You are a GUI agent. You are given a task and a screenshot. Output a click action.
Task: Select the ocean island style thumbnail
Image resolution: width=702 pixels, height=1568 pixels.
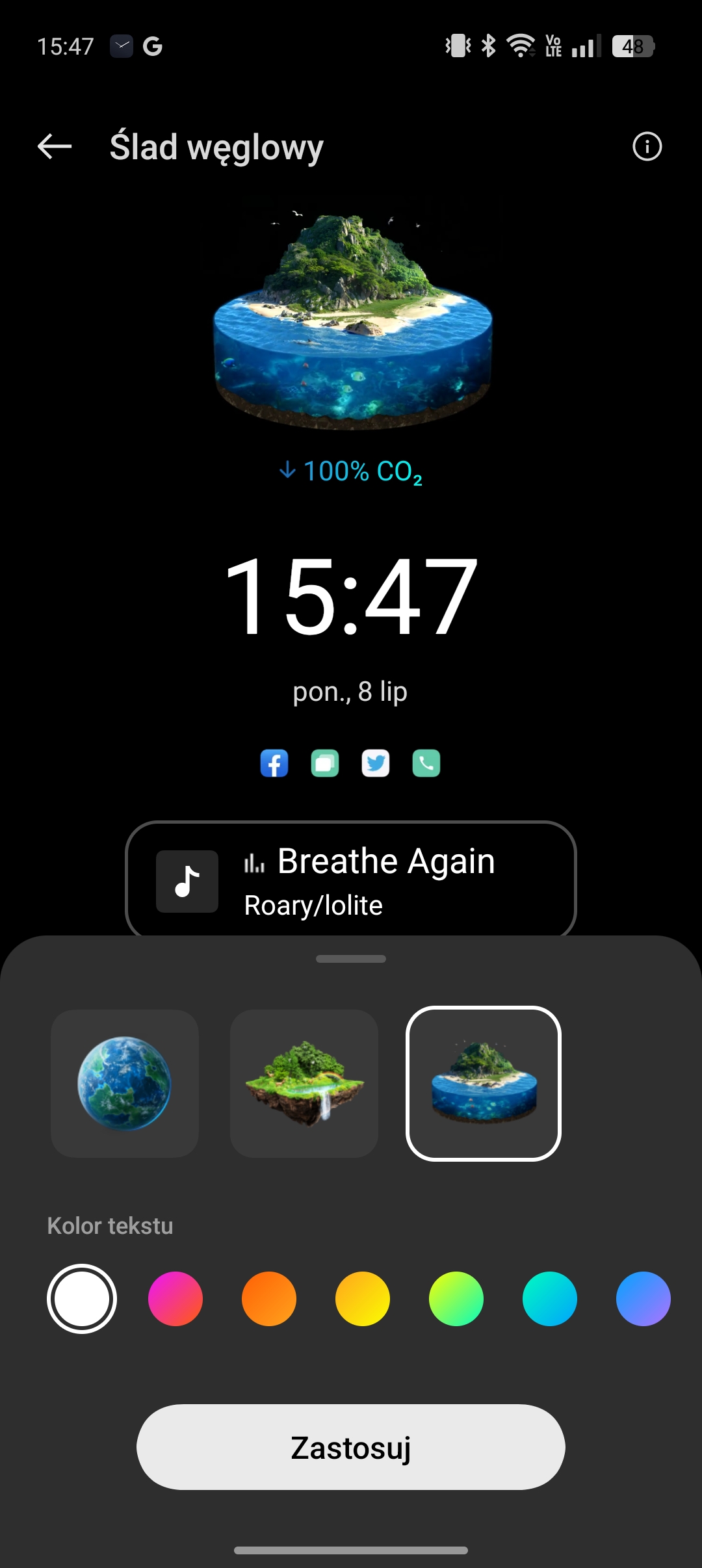pos(484,1083)
